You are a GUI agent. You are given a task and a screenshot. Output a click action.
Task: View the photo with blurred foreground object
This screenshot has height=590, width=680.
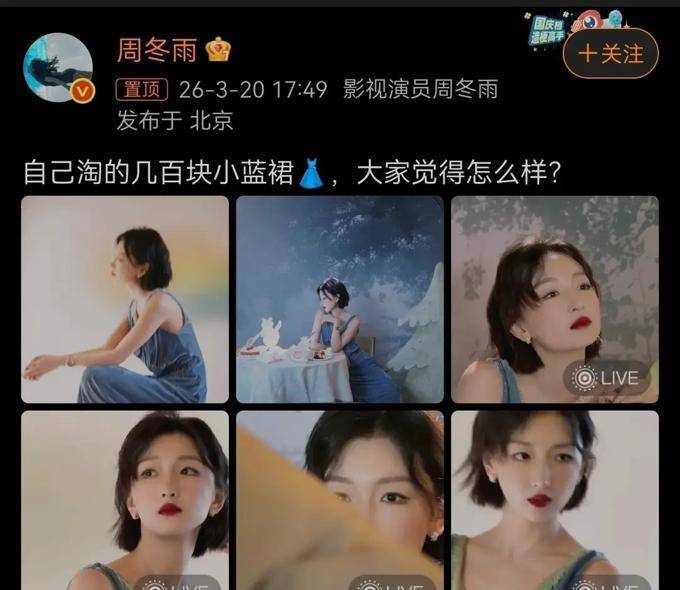(339, 499)
